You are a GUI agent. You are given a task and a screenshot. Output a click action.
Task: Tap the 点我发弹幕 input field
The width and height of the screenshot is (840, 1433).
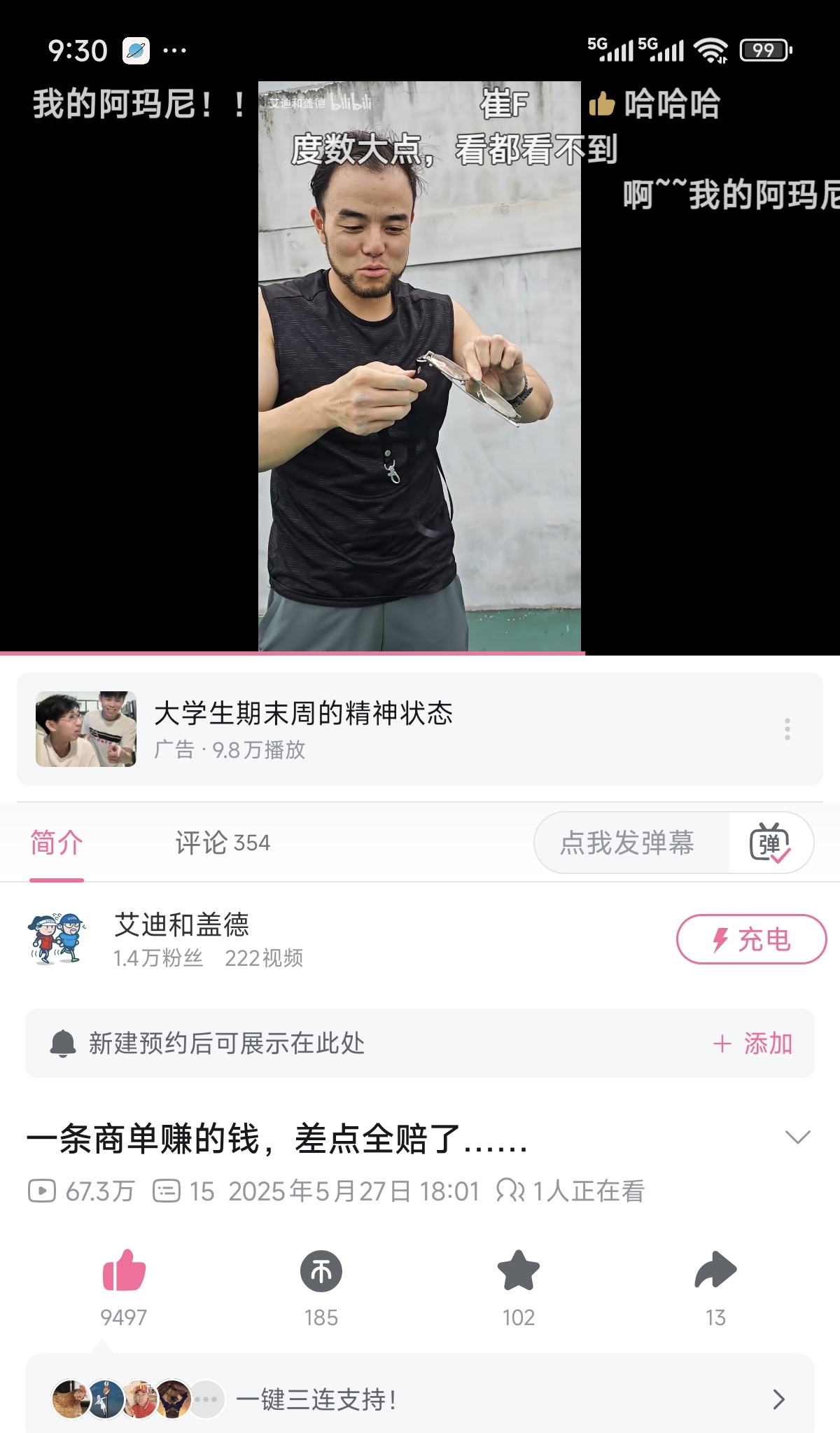(629, 843)
